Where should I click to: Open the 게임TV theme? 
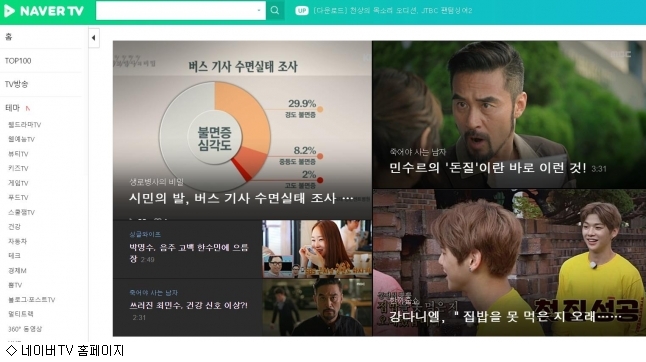[x=18, y=183]
